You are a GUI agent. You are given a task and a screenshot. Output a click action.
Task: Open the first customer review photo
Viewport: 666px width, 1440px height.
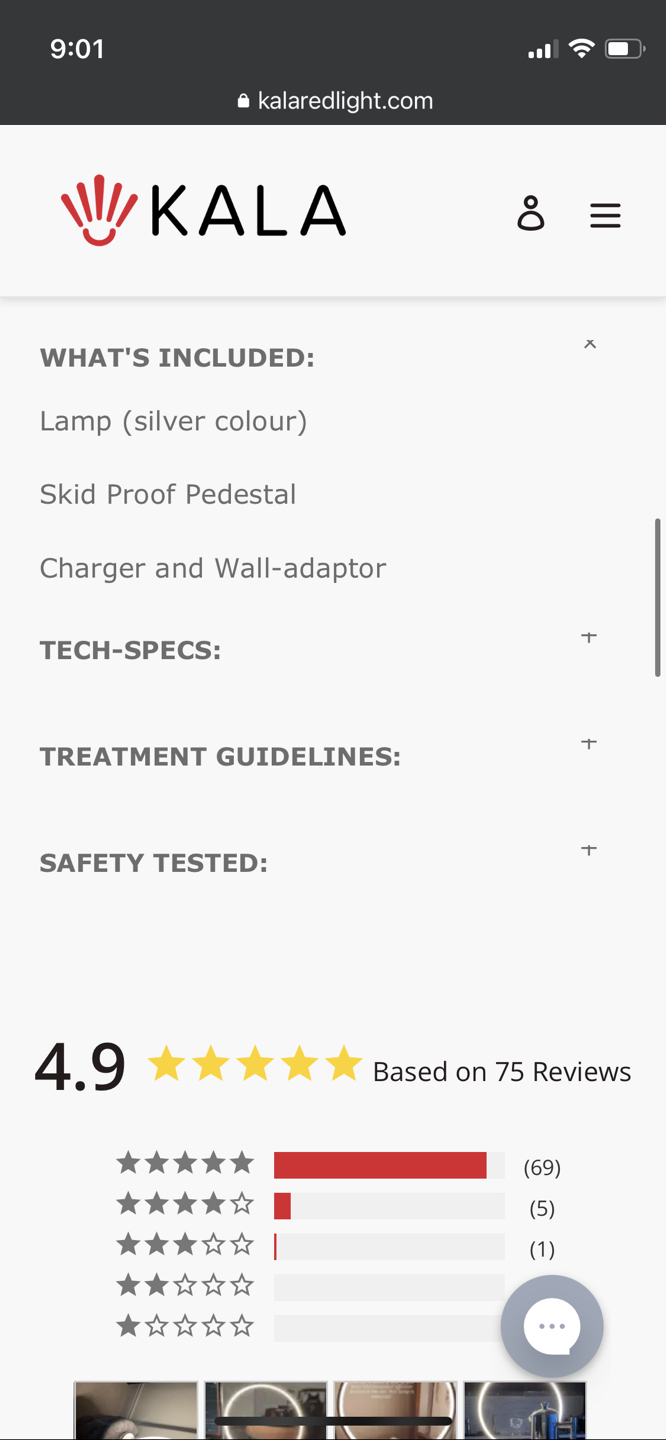coord(136,1410)
